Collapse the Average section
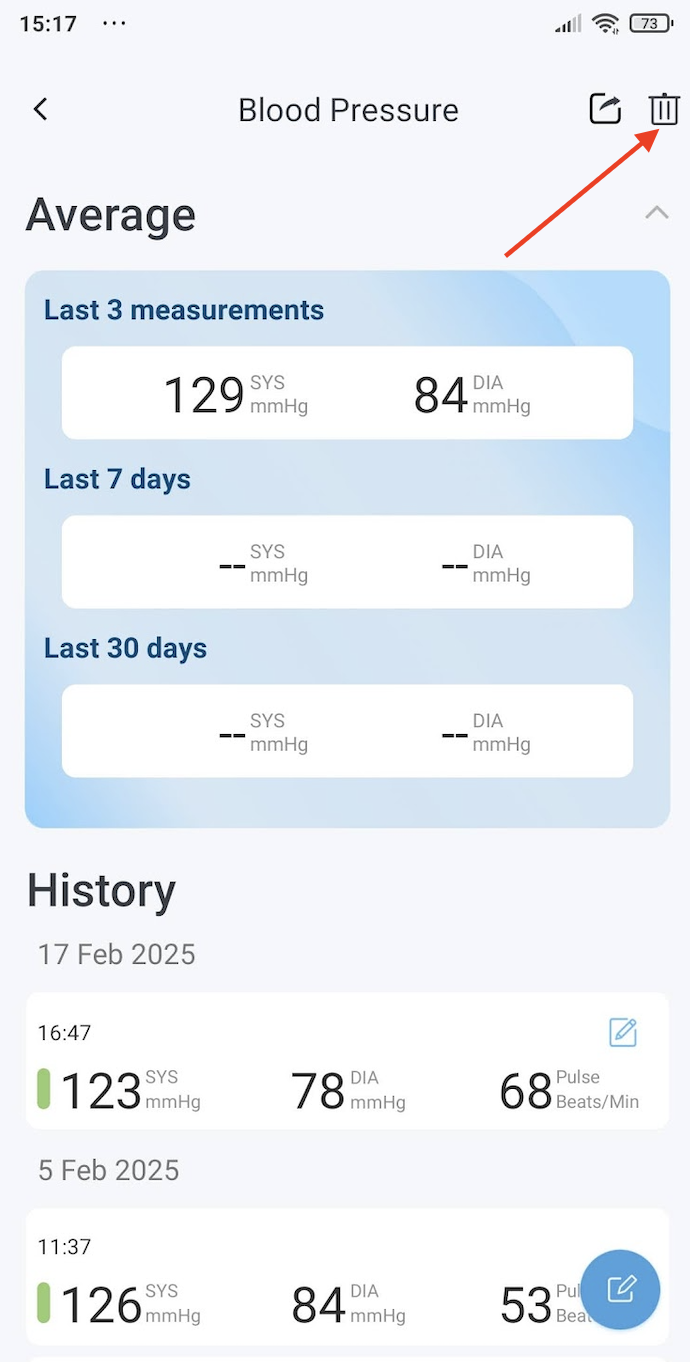This screenshot has width=690, height=1362. coord(657,212)
